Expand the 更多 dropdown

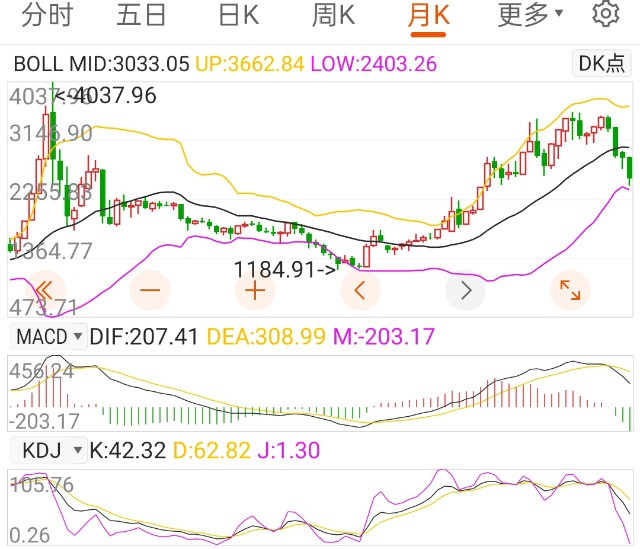[x=530, y=15]
